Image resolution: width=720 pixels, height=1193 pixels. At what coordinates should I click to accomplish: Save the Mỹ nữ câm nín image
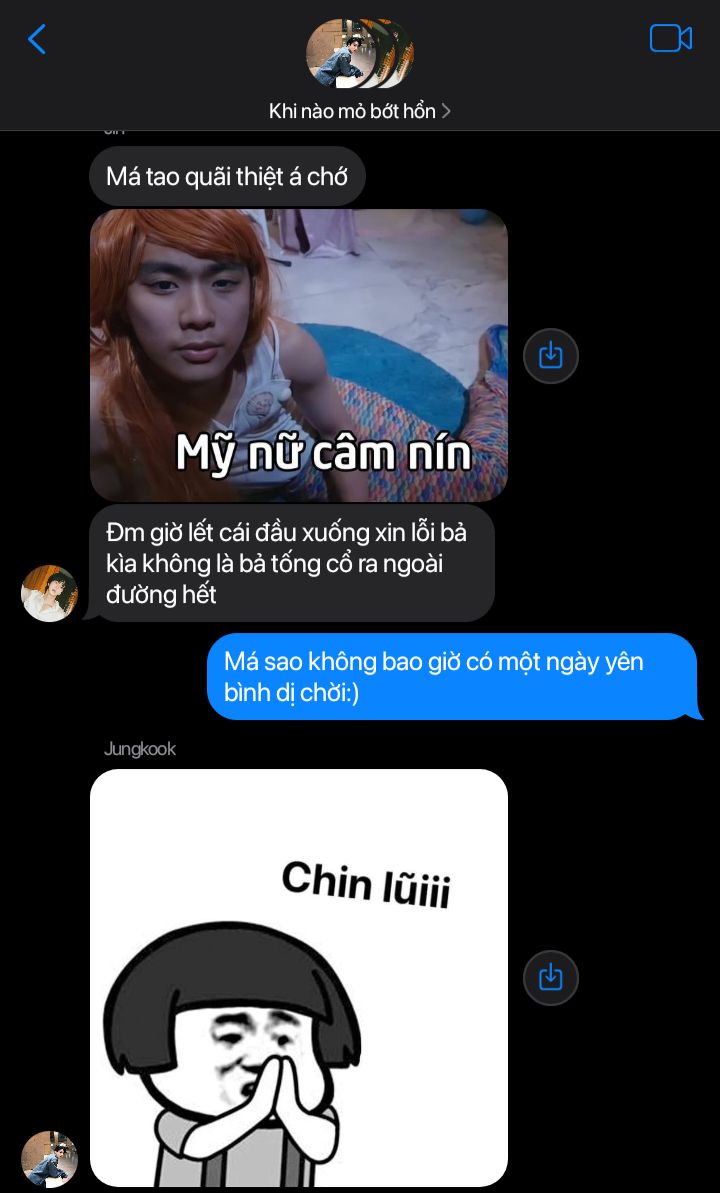(551, 356)
